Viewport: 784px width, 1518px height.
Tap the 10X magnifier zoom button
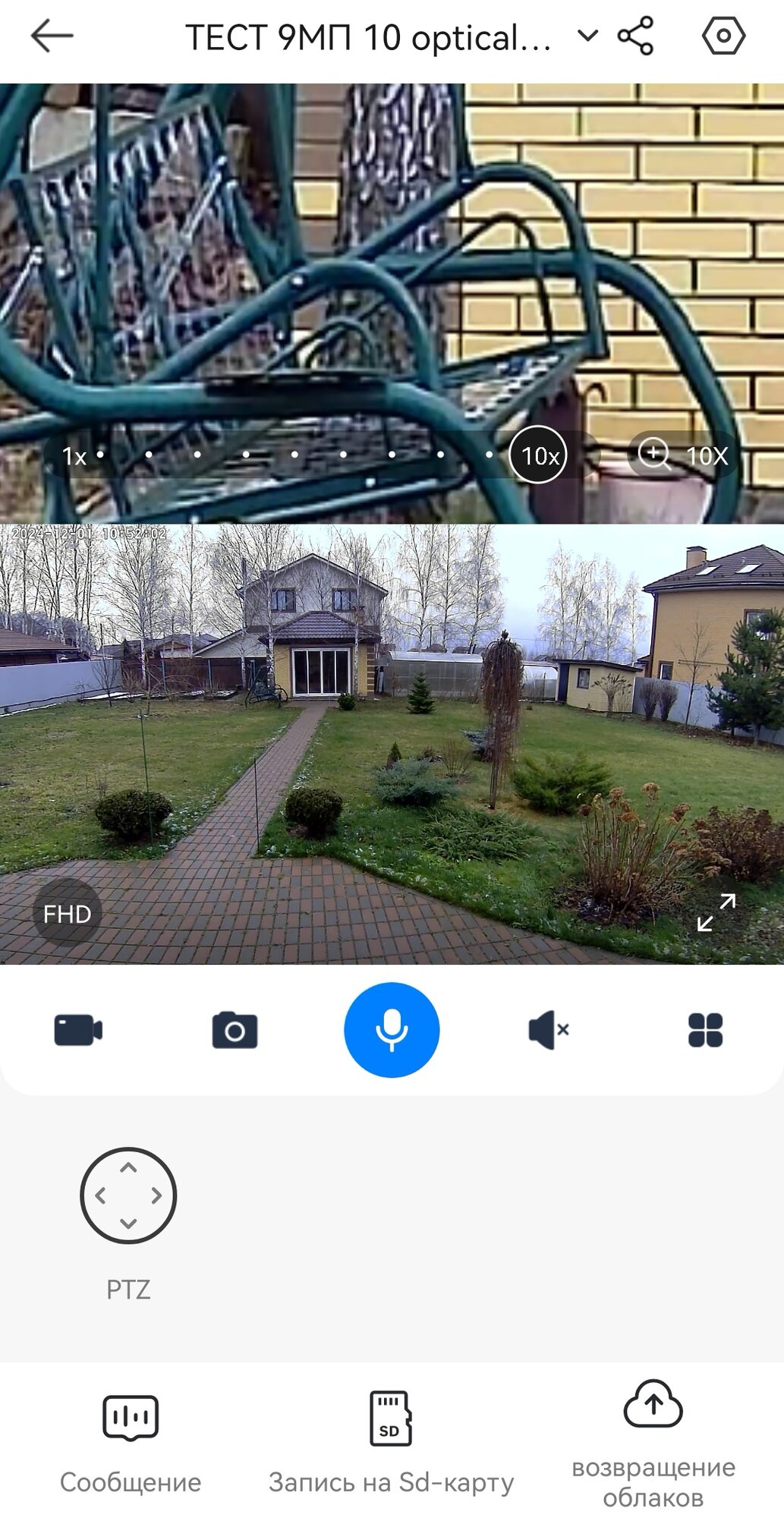tap(684, 455)
